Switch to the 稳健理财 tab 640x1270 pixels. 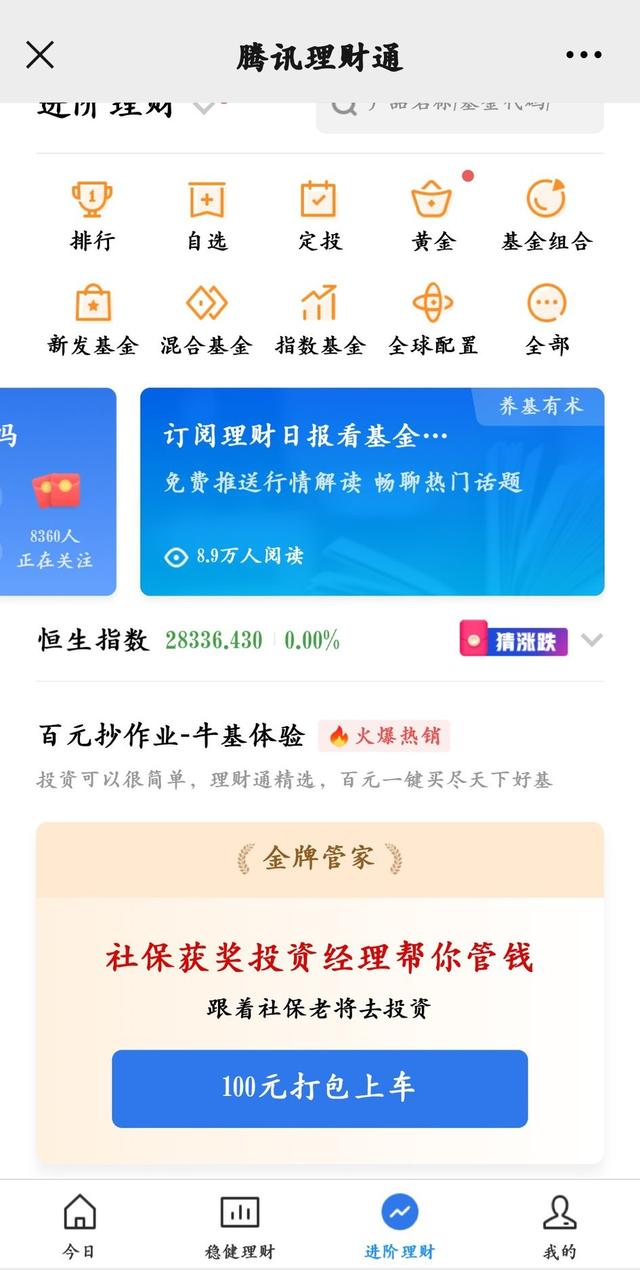(239, 1225)
